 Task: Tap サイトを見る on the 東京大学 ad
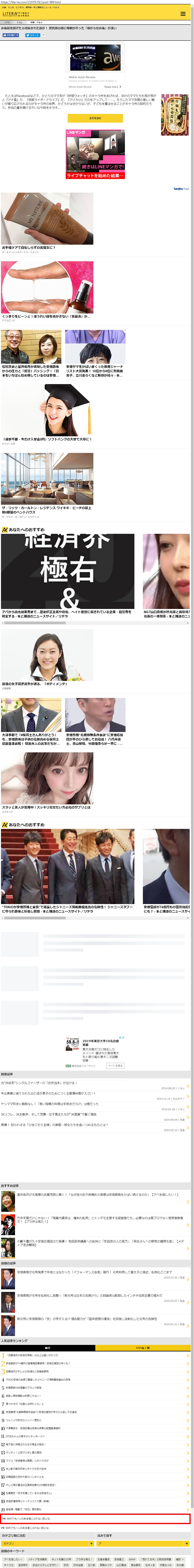click(x=115, y=1066)
